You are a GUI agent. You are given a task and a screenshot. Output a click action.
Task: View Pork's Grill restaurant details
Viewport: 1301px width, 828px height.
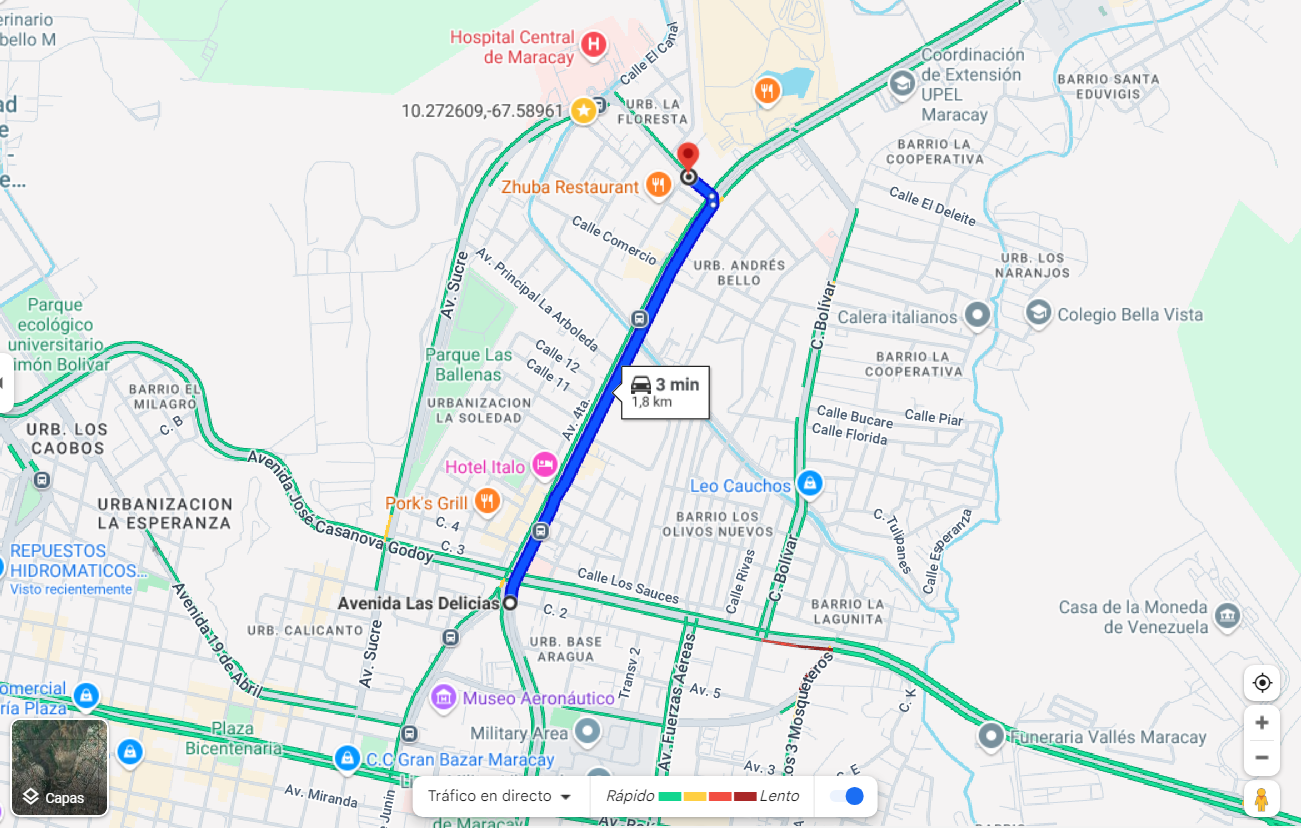point(487,500)
